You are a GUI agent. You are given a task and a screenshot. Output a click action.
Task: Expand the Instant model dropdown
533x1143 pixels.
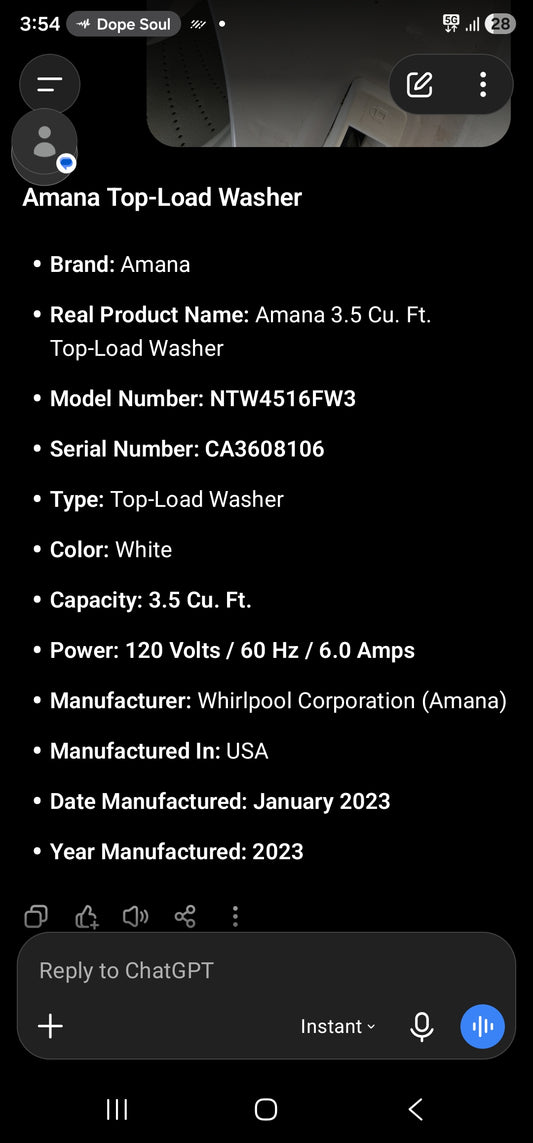338,1026
